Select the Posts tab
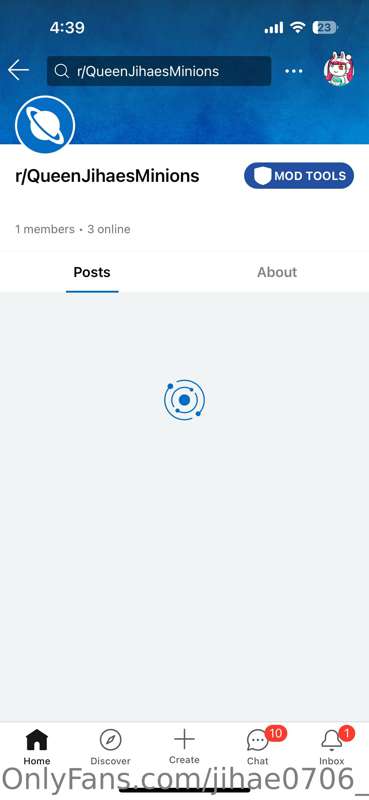The image size is (369, 800). click(x=92, y=272)
